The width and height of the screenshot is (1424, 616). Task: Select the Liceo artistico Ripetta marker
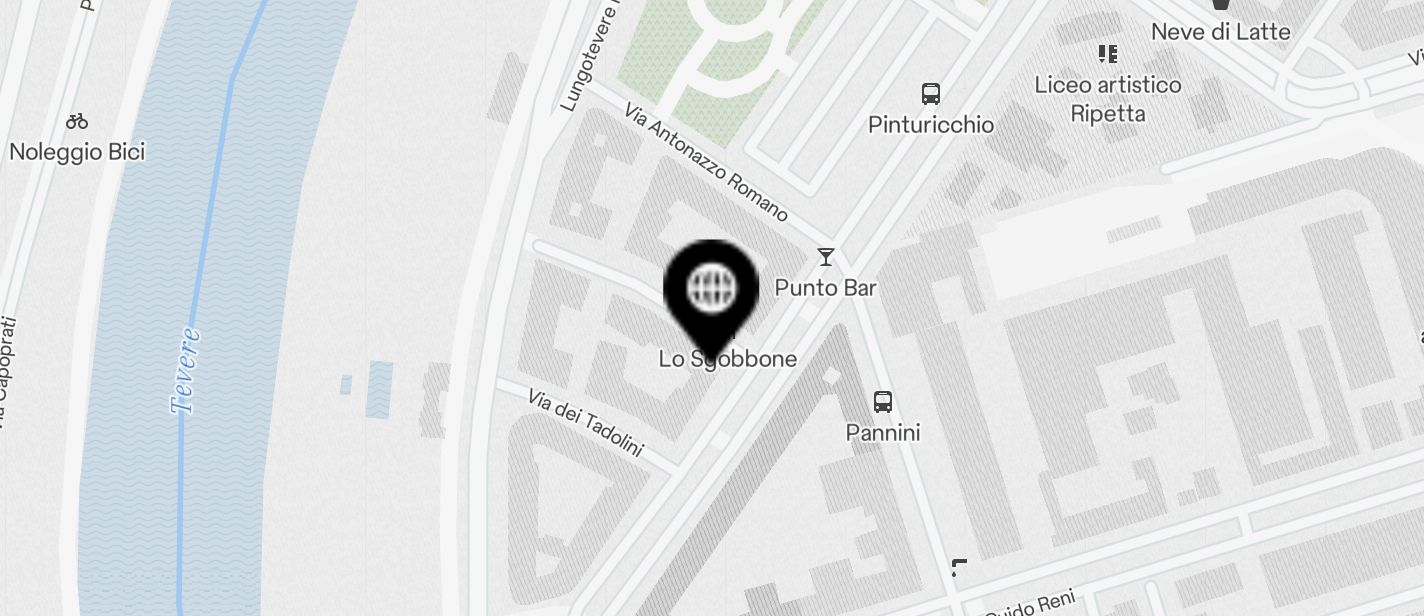1107,54
